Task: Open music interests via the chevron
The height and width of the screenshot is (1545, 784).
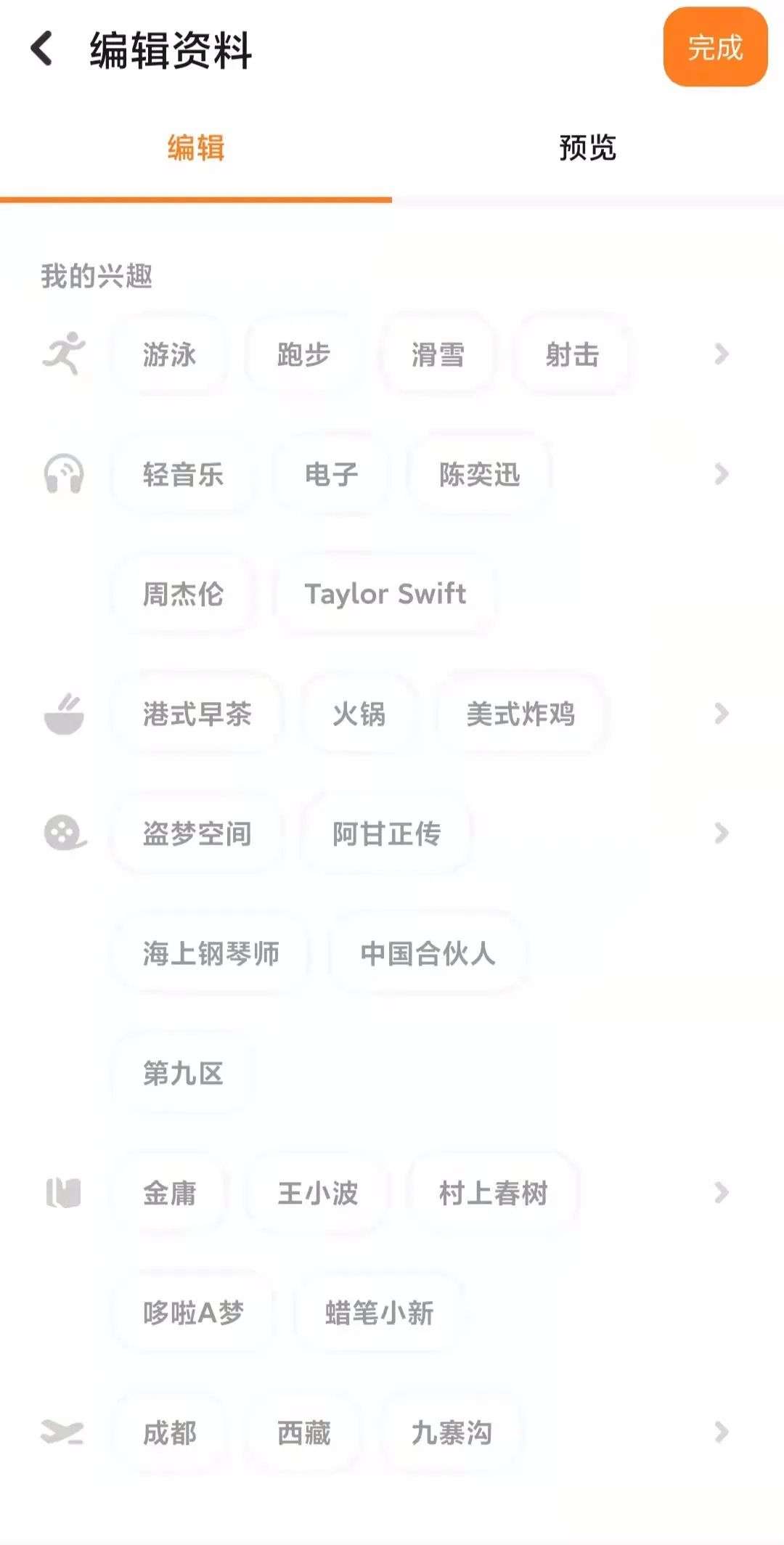Action: [721, 474]
